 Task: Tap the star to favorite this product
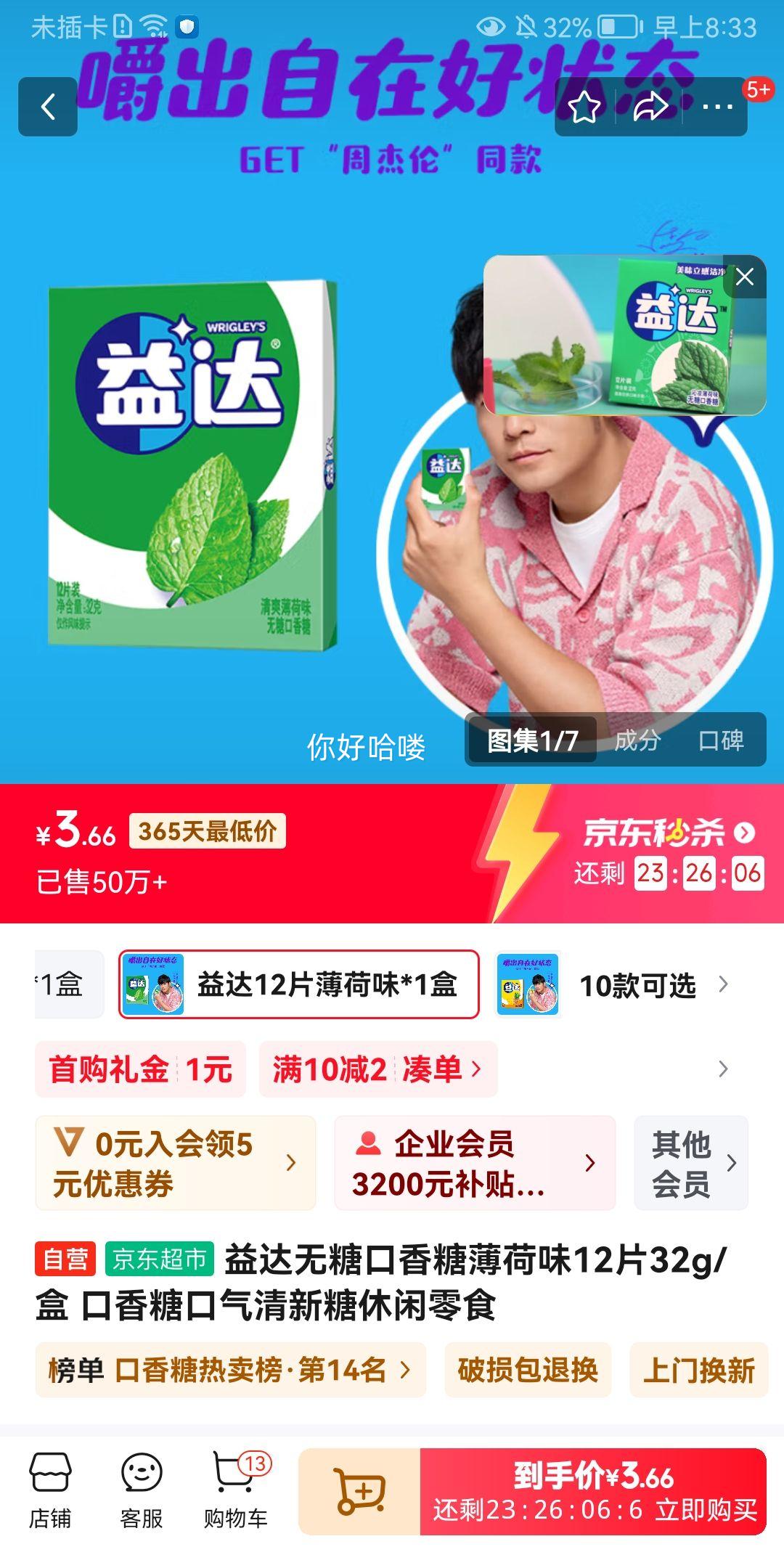(585, 106)
